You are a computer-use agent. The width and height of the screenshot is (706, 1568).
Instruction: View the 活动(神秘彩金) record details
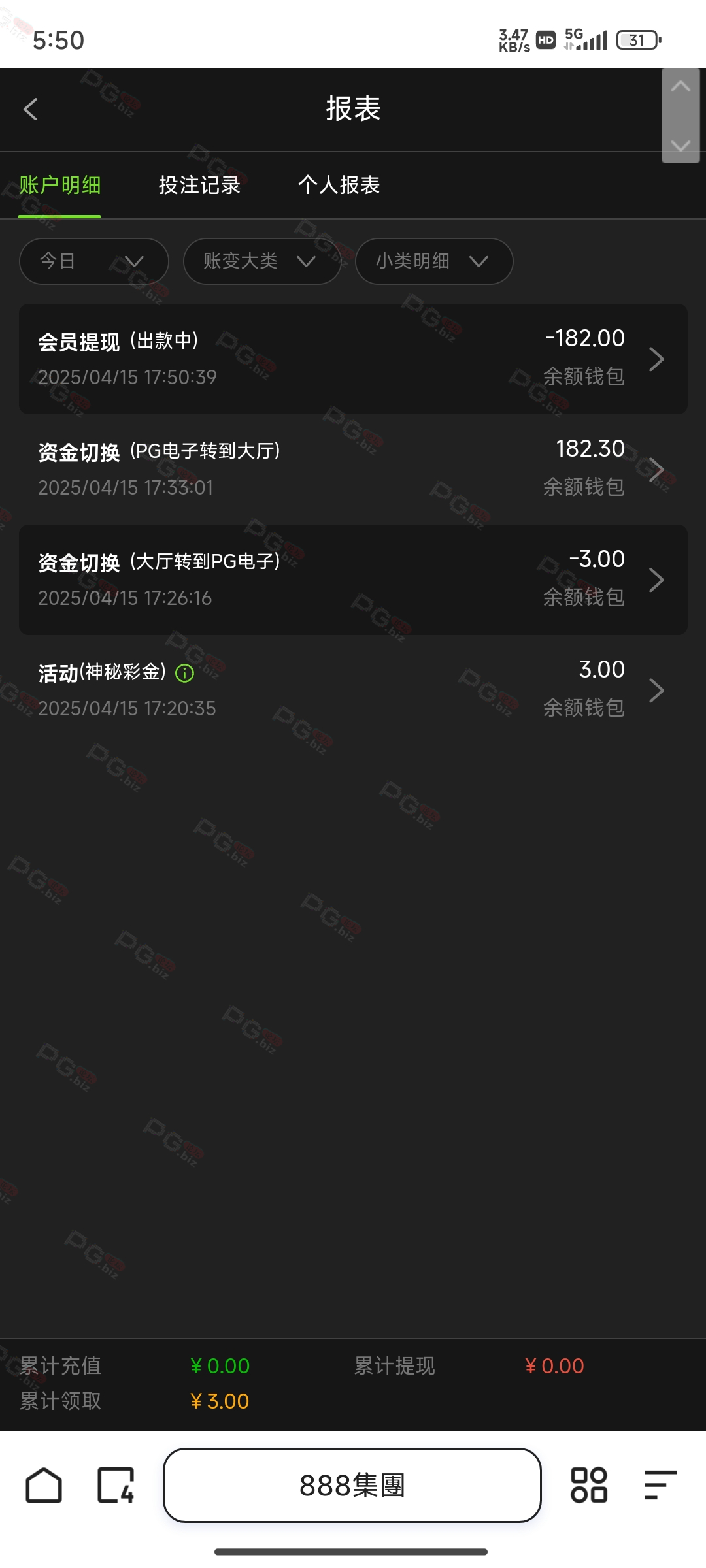tap(353, 690)
